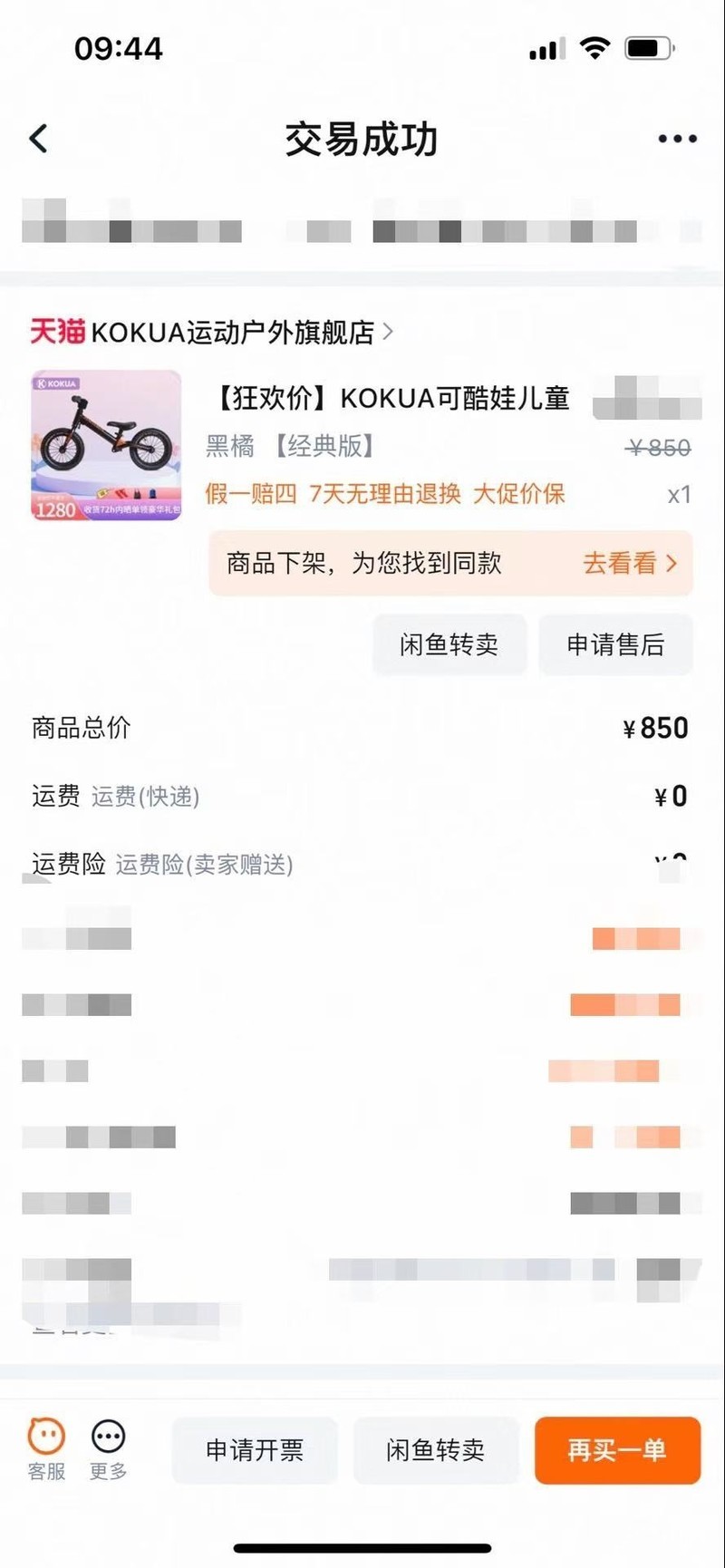Open the KOKUA balance bike product thumbnail

(x=106, y=445)
